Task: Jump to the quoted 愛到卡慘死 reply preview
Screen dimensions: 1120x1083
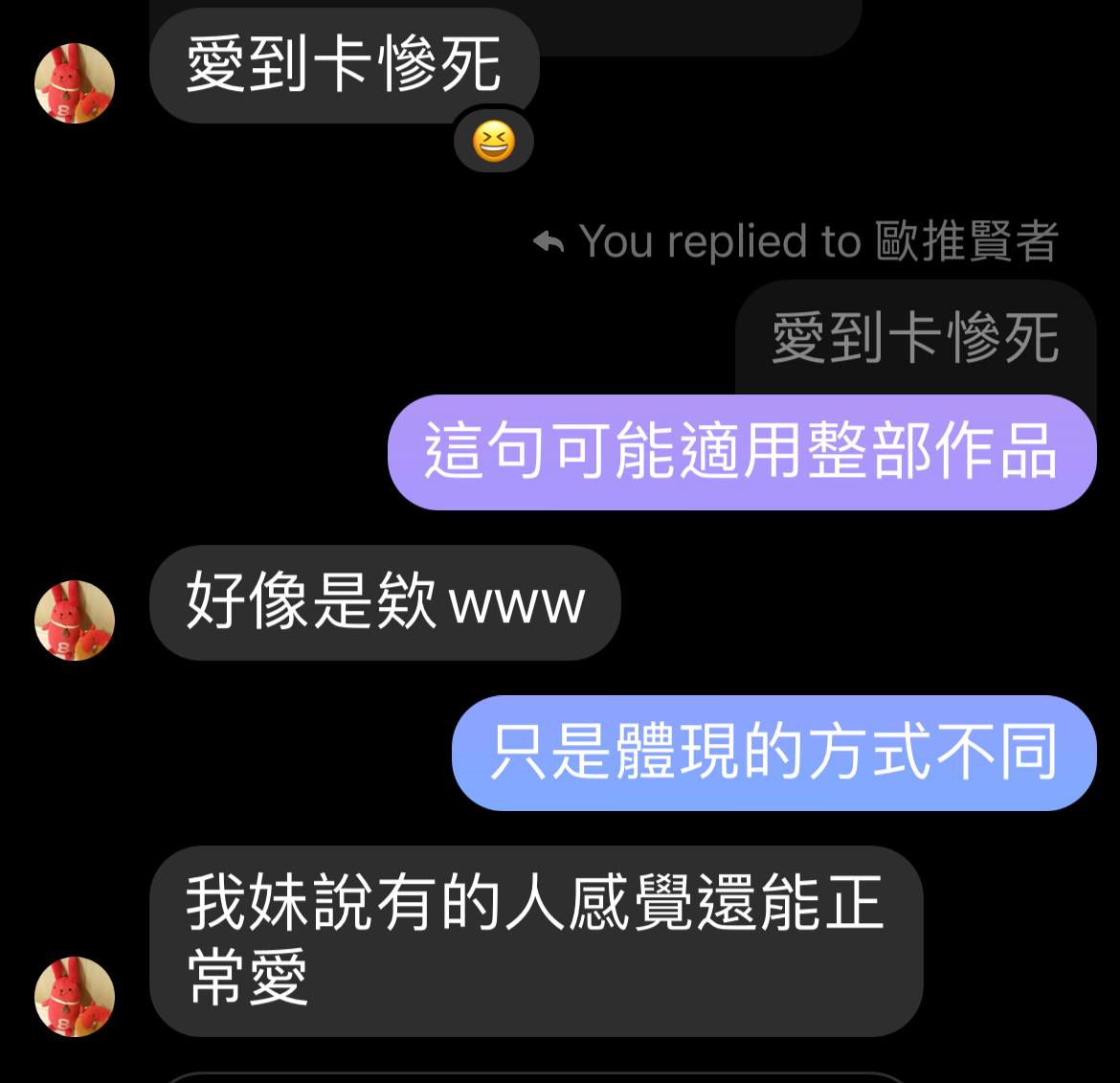Action: (x=914, y=338)
